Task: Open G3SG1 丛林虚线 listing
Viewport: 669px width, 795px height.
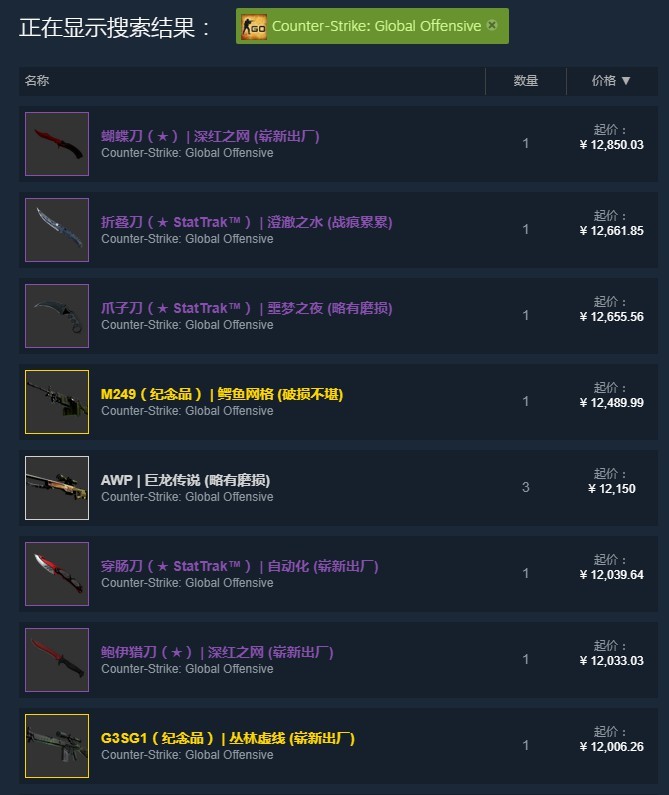Action: [227, 738]
